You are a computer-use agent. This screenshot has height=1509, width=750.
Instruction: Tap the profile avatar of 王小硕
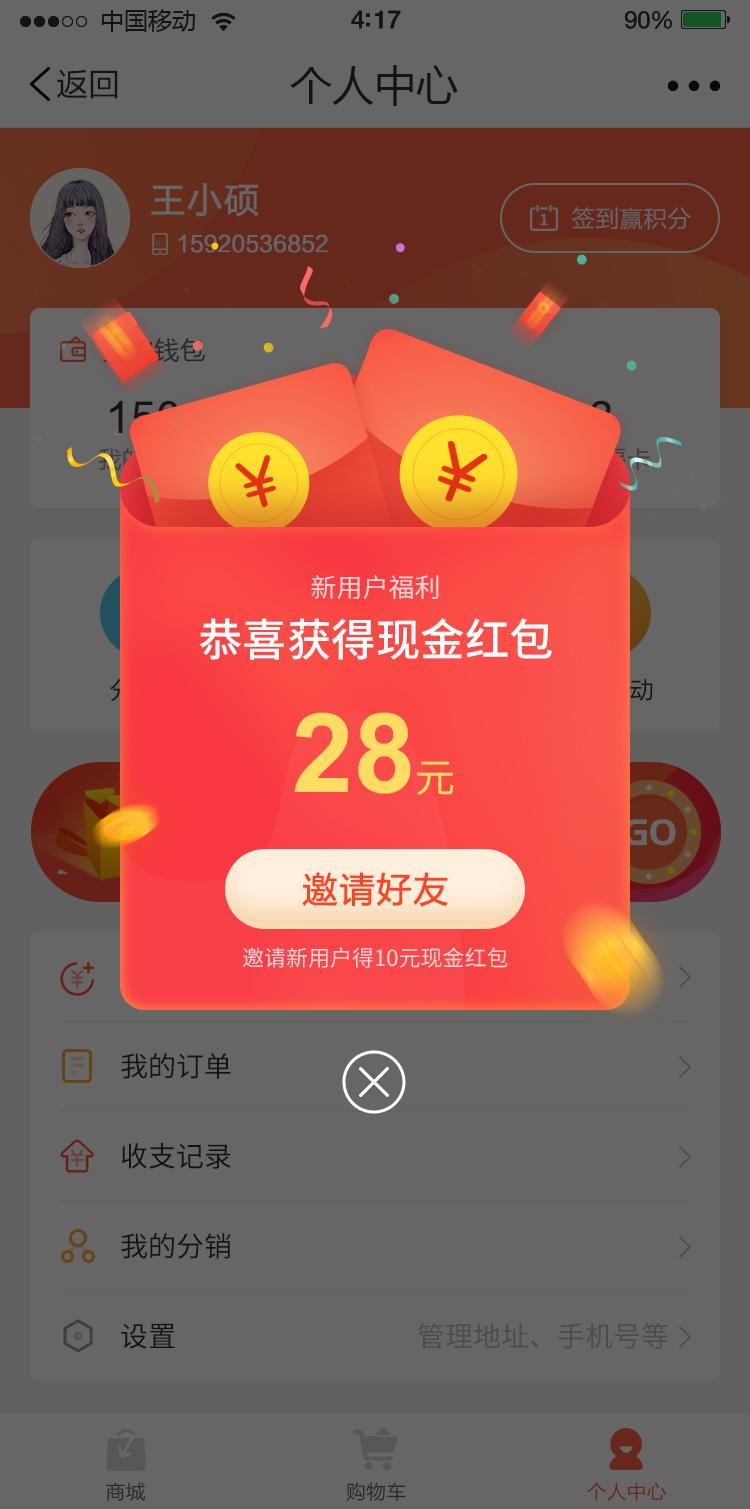tap(80, 218)
